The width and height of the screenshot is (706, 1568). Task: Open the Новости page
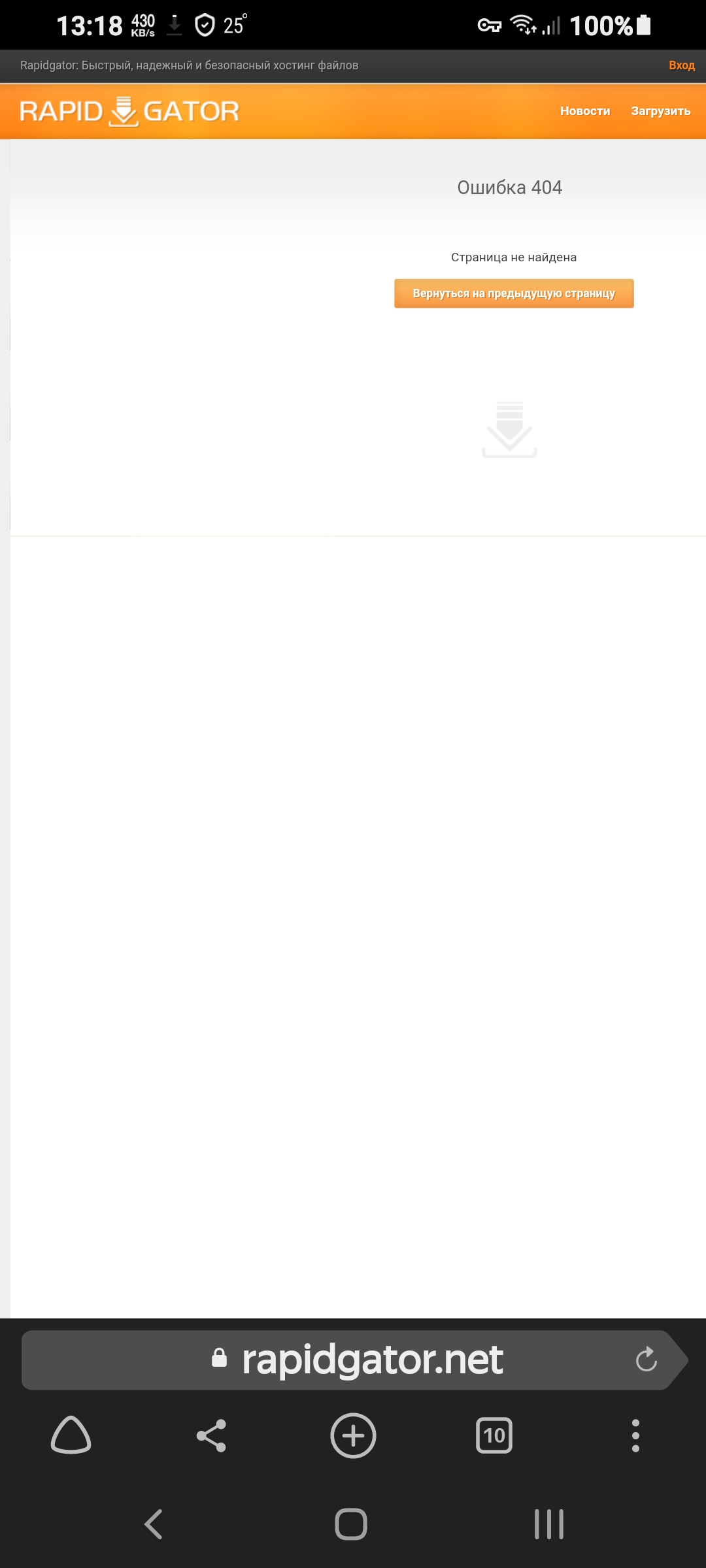585,111
